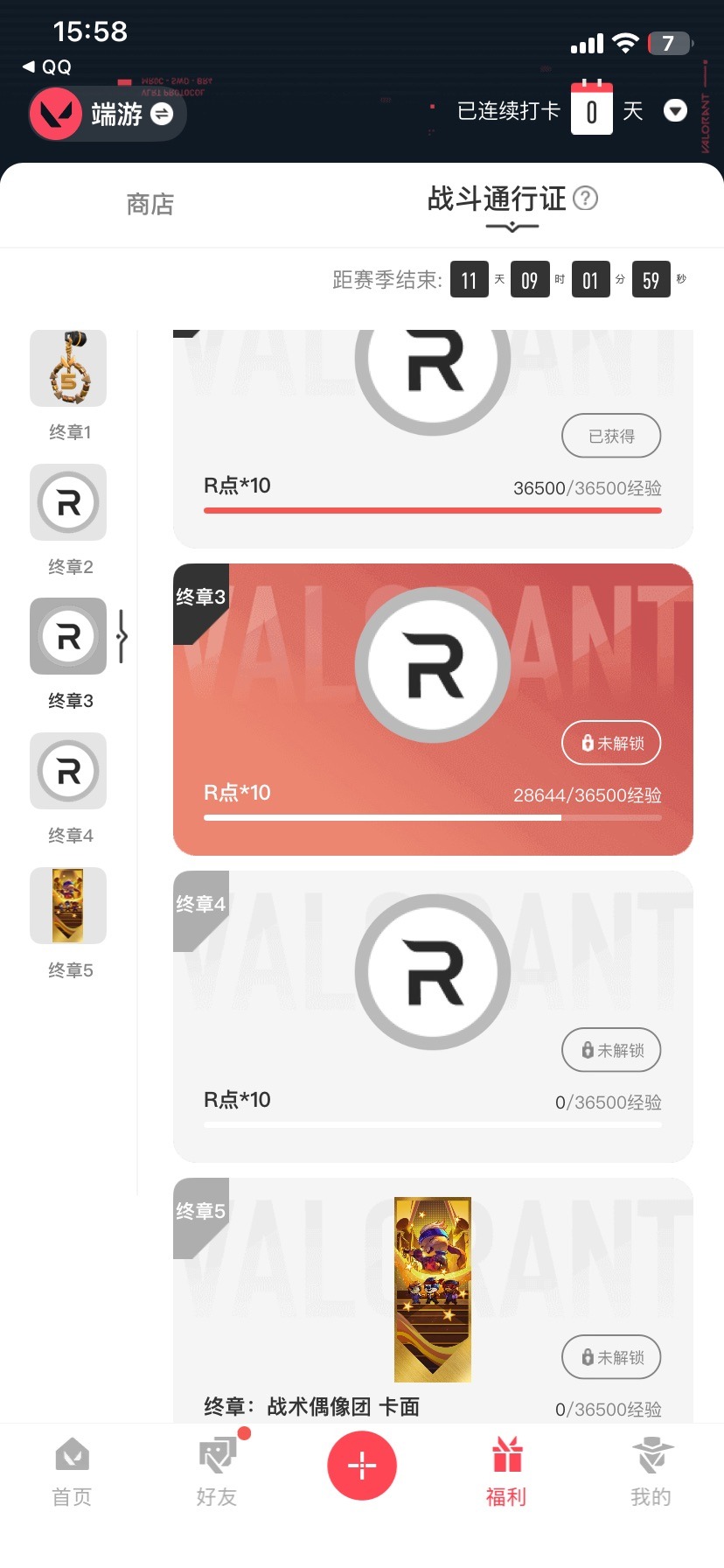
Task: Toggle the 未解锁 lock on the 终章4 reward
Action: (x=610, y=1050)
